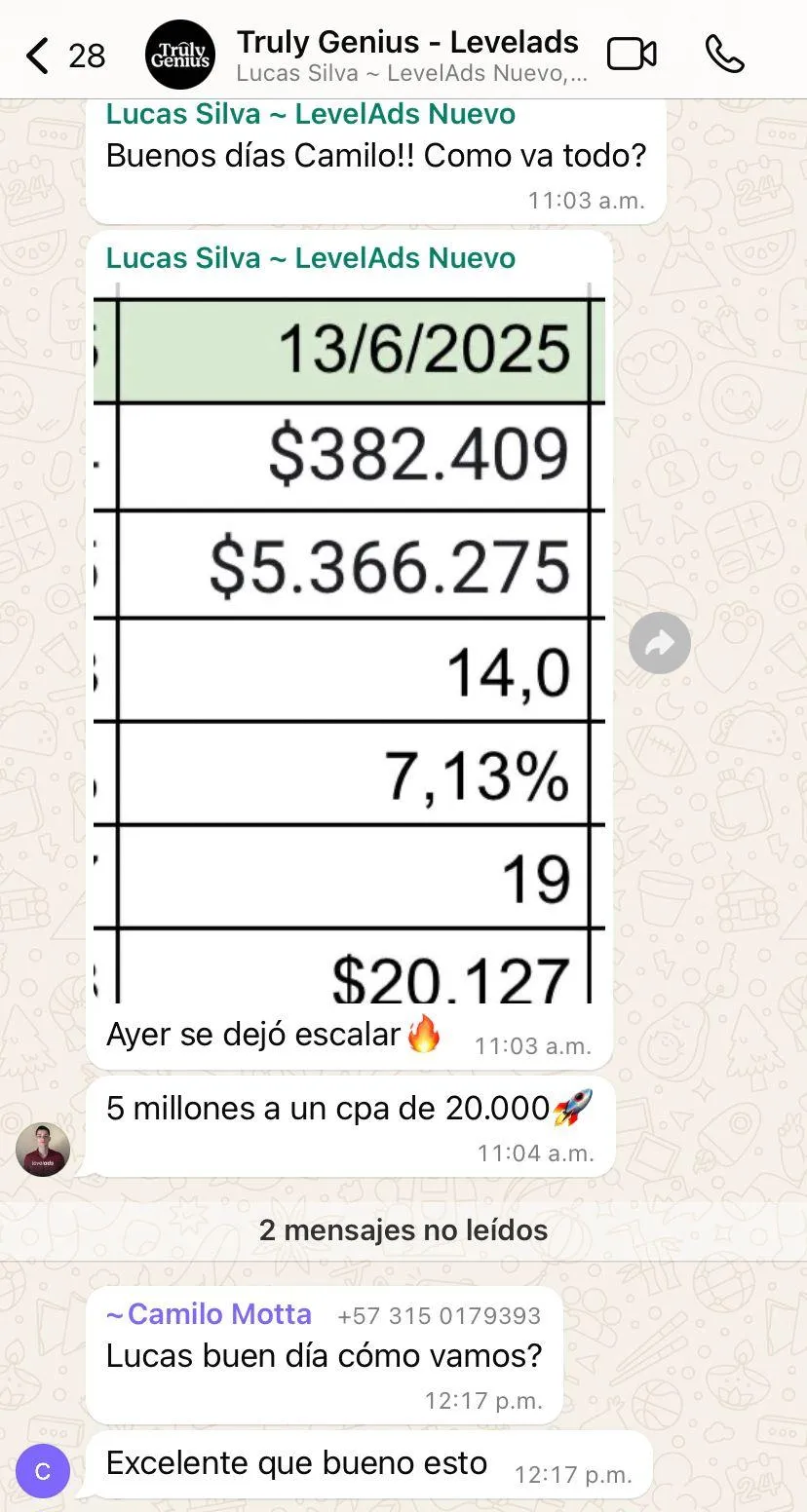Start a voice call with the group
Viewport: 807px width, 1512px height.
(724, 55)
